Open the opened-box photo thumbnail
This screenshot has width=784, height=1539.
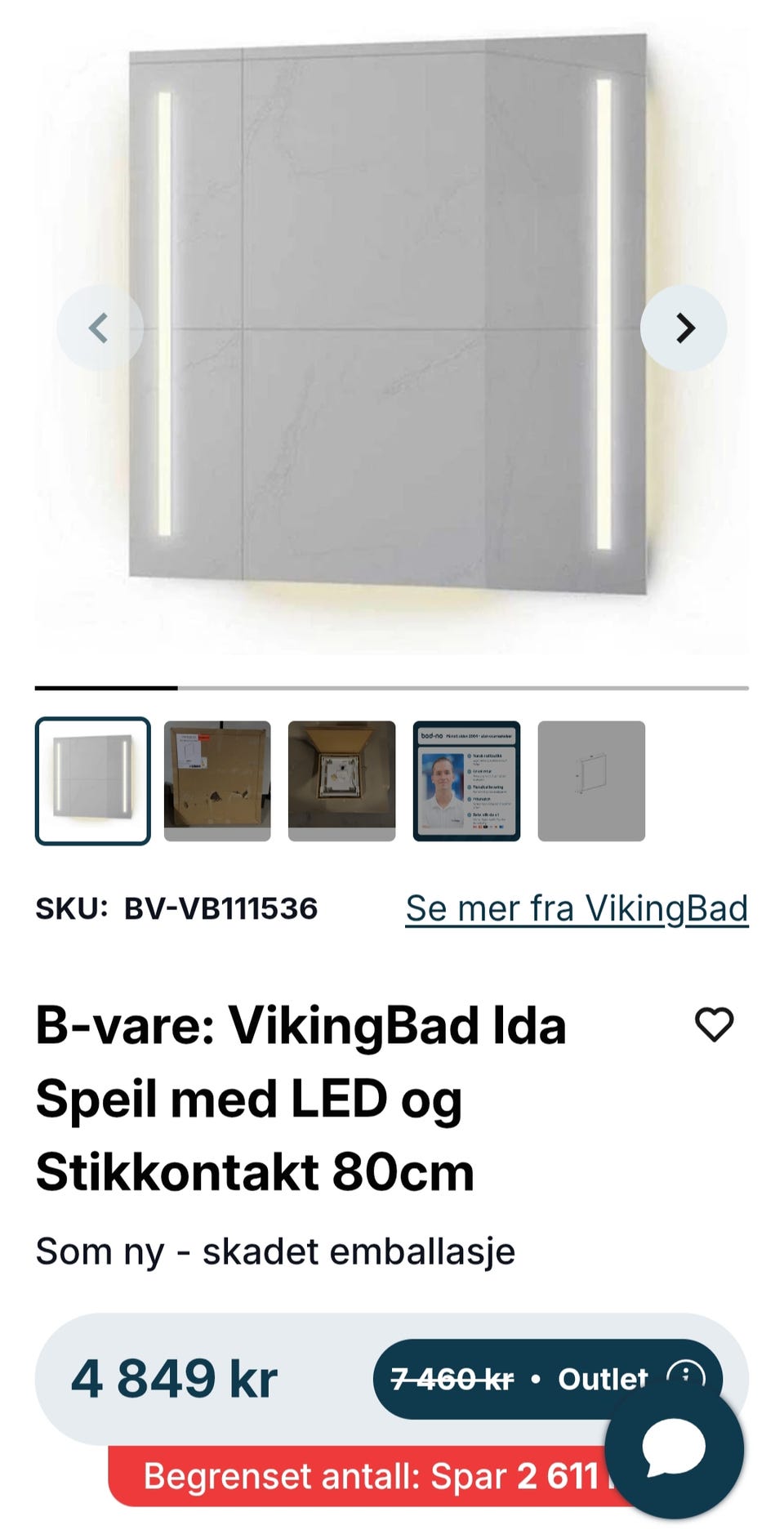(342, 780)
